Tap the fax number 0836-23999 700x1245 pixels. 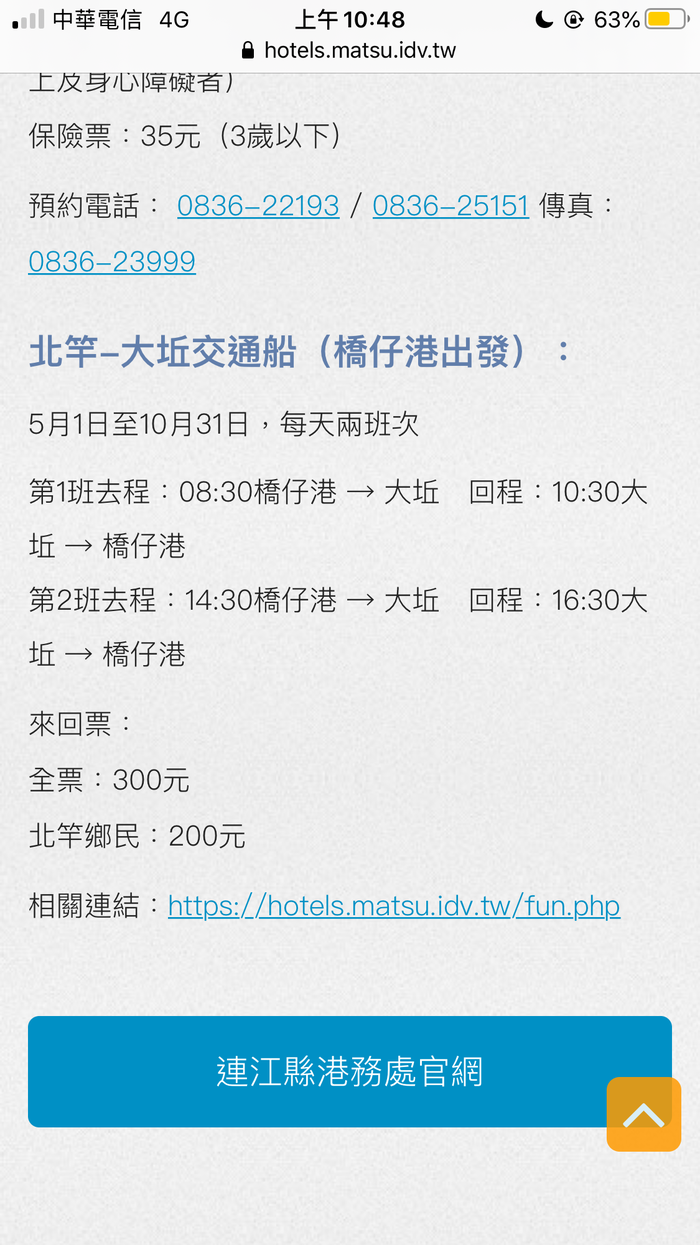click(x=112, y=262)
